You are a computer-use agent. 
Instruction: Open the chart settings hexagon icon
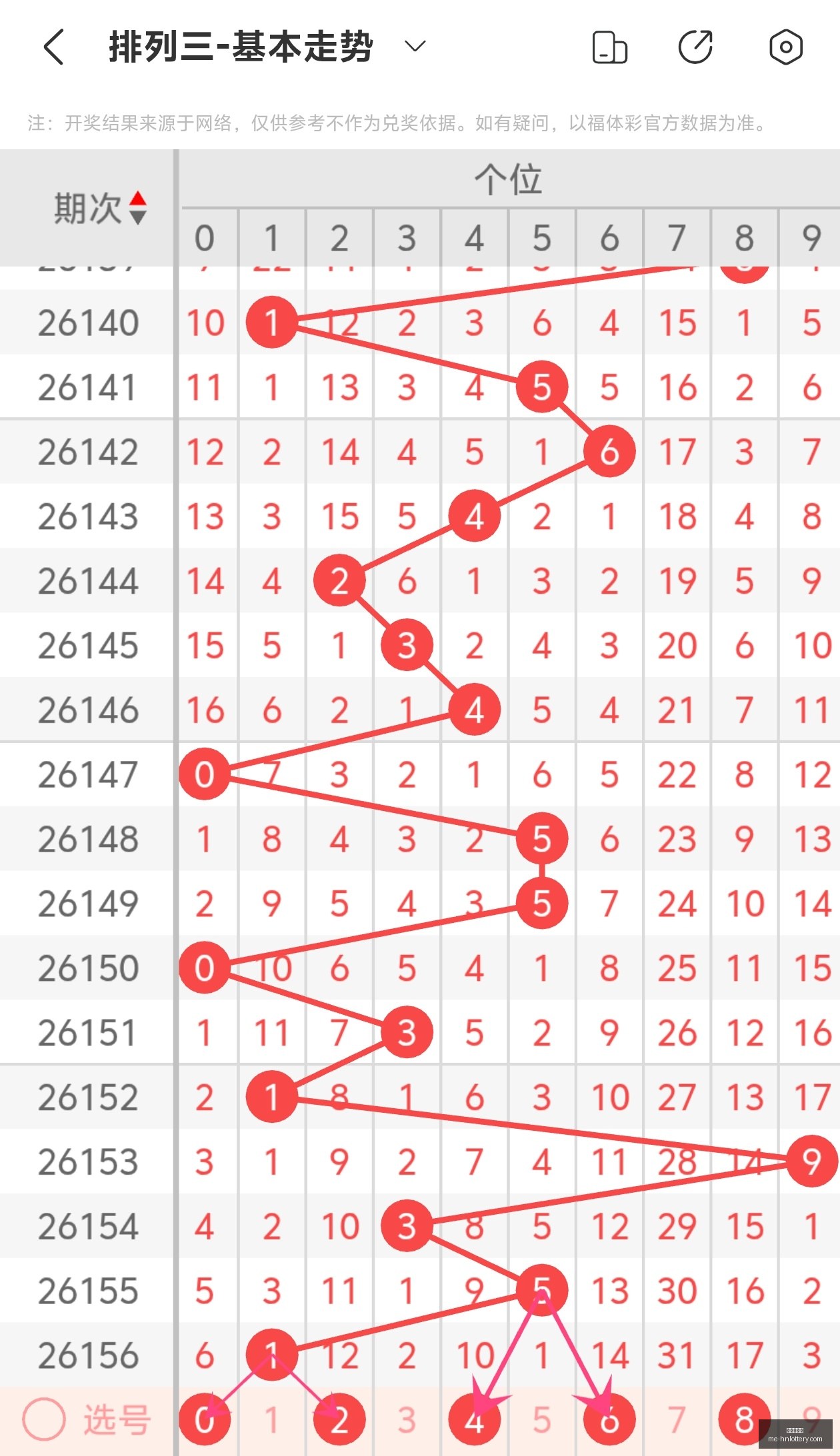[x=785, y=47]
